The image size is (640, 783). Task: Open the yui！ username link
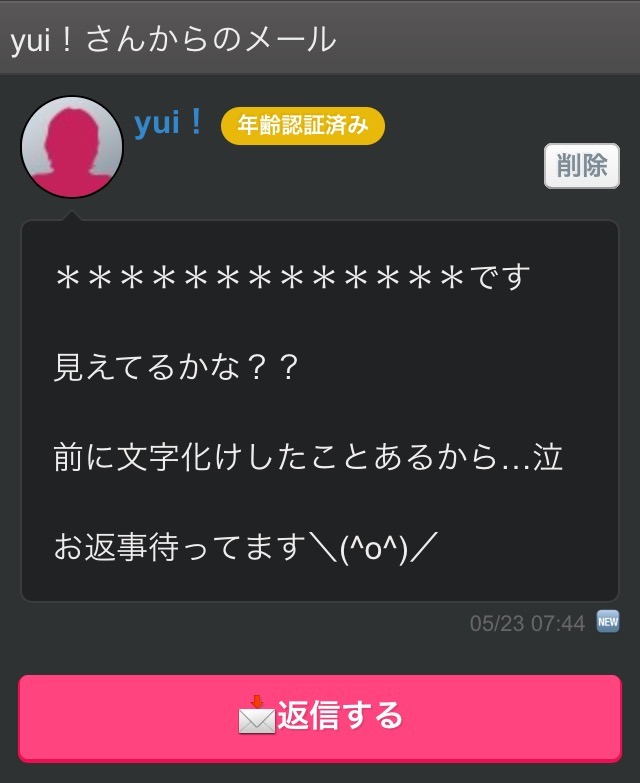(169, 124)
